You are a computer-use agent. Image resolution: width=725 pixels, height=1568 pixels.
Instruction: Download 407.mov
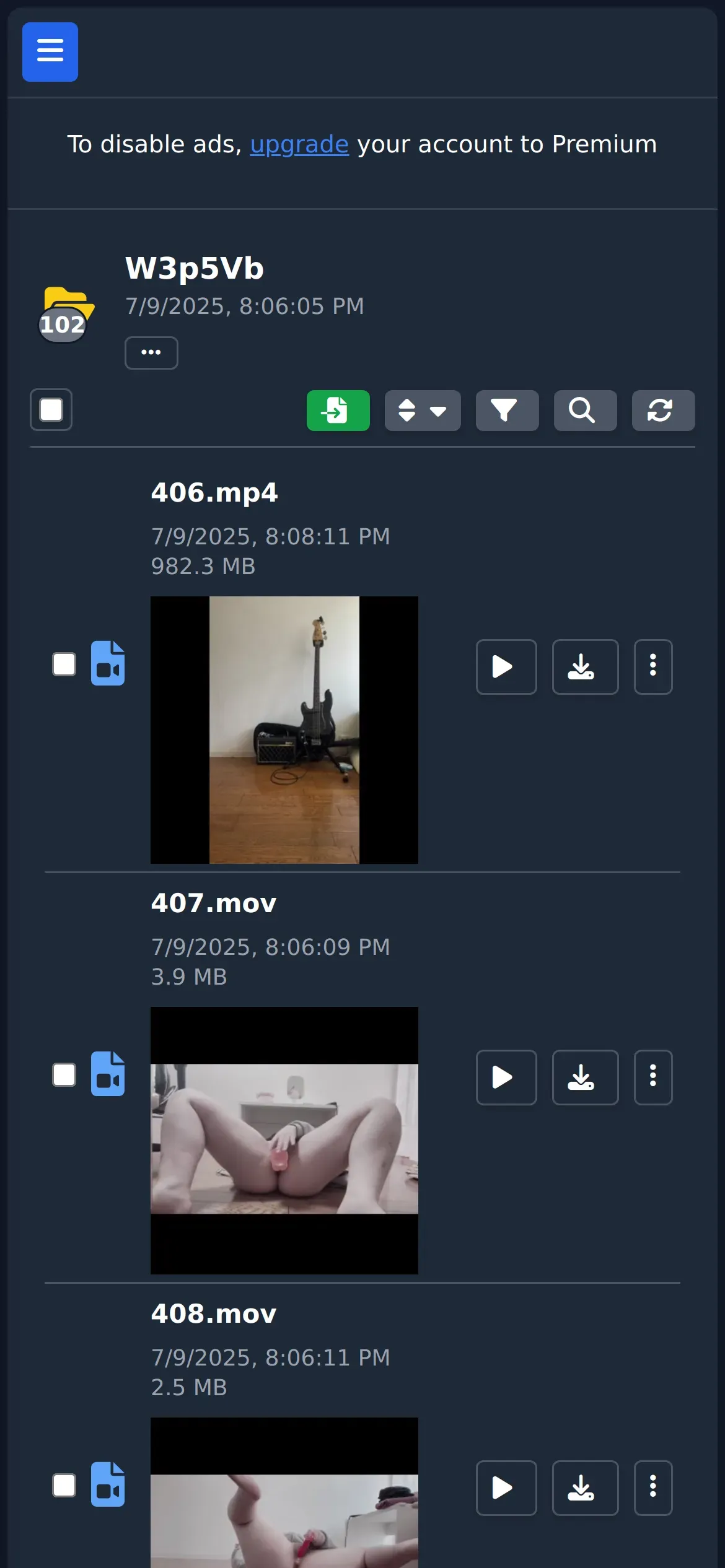[585, 1078]
